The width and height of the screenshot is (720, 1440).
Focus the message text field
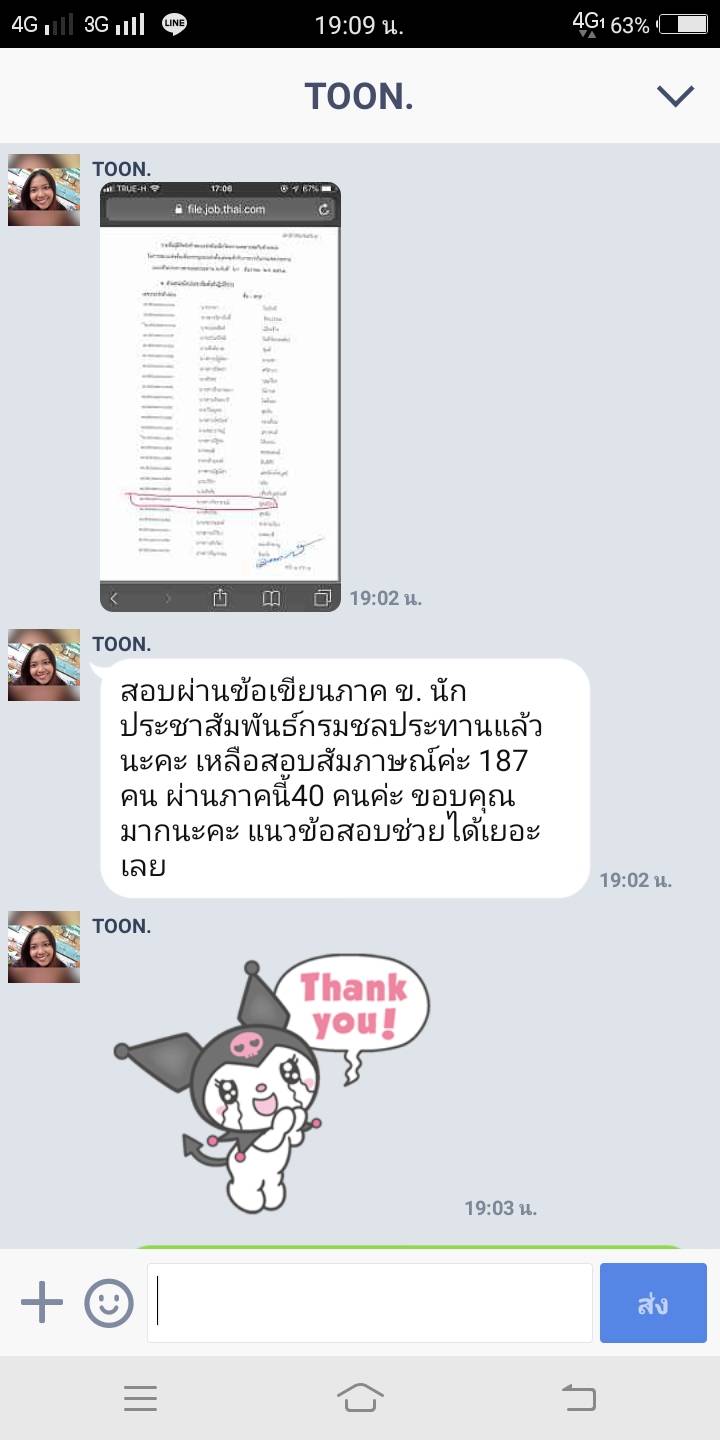pyautogui.click(x=370, y=1303)
